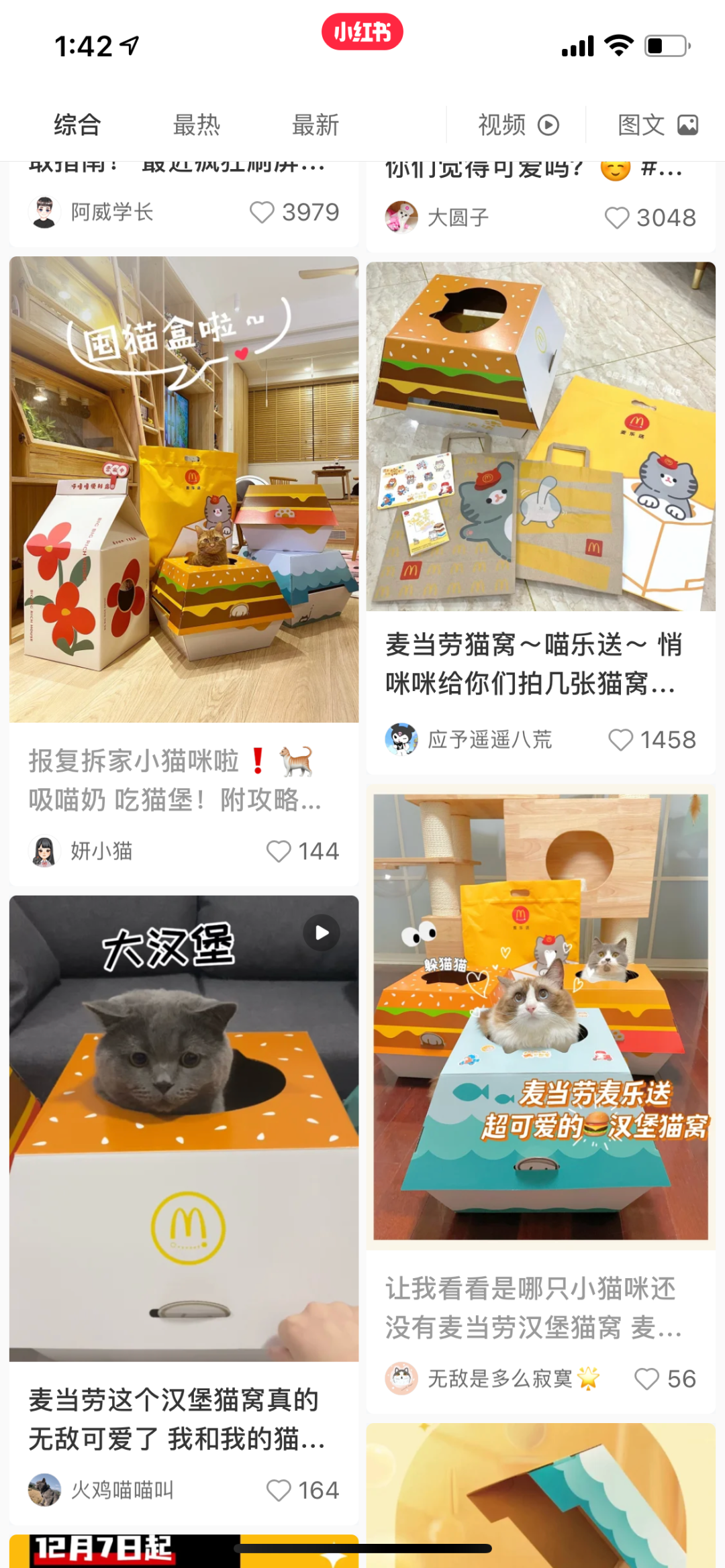Viewport: 725px width, 1568px height.
Task: Like the post by 阿威学长
Action: [262, 213]
